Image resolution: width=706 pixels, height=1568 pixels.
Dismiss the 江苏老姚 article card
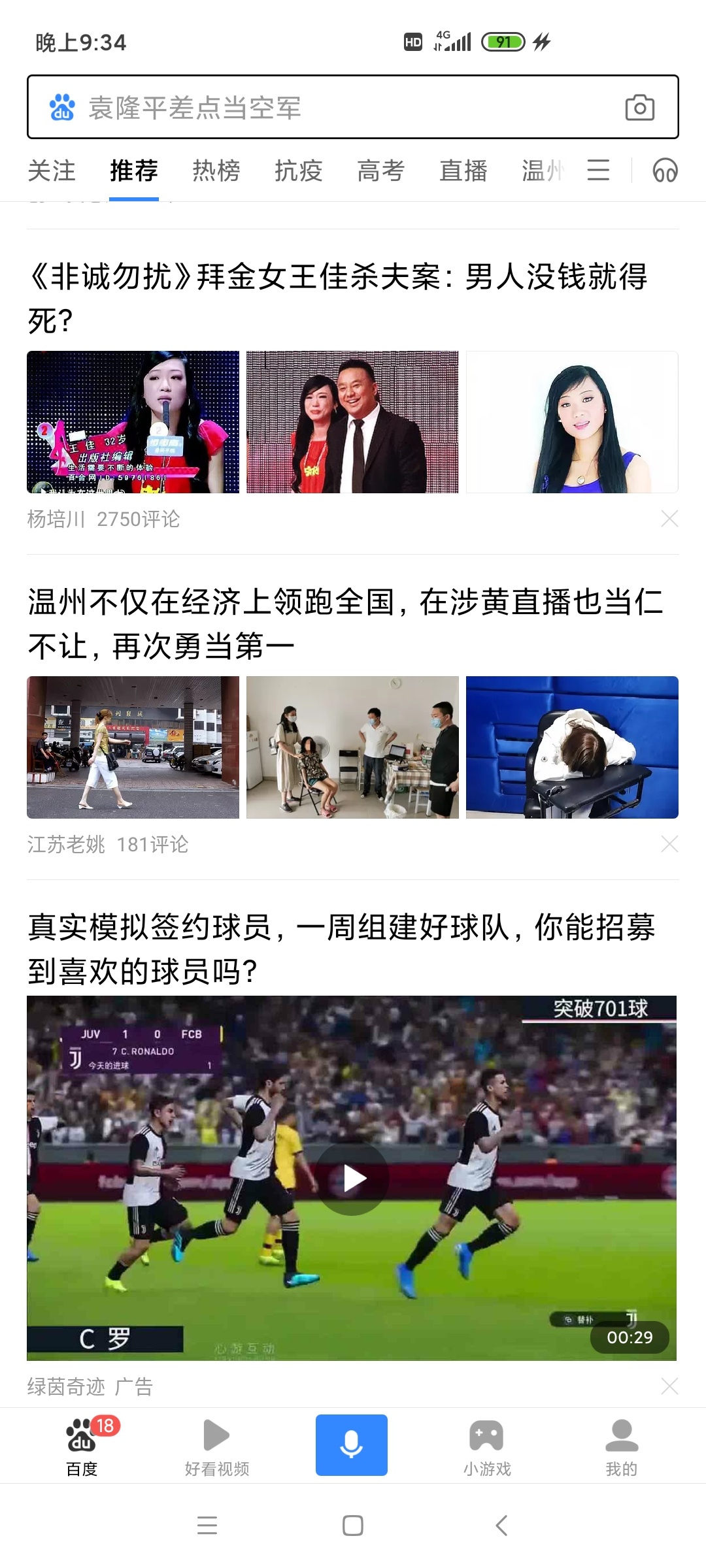click(x=669, y=844)
